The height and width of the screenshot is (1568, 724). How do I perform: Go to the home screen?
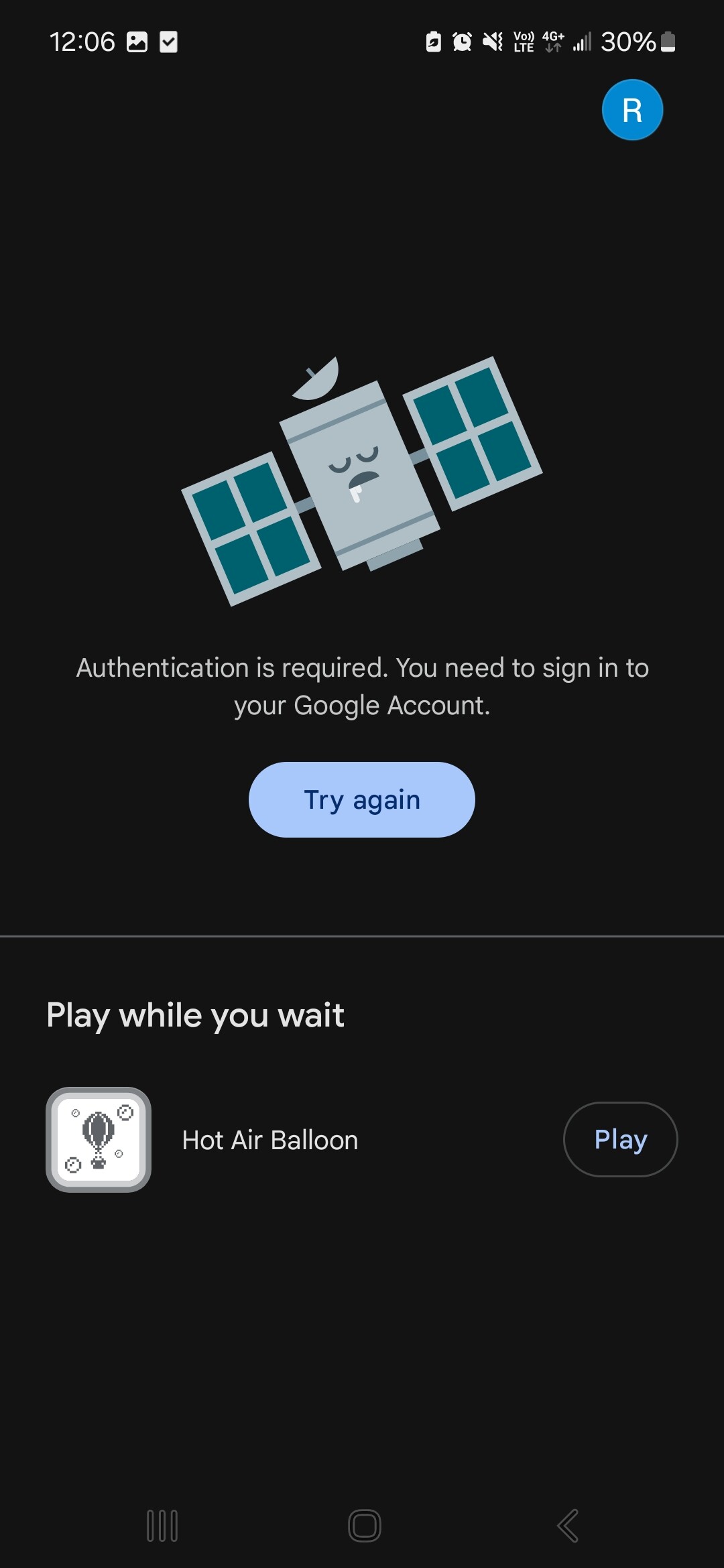pos(365,1526)
